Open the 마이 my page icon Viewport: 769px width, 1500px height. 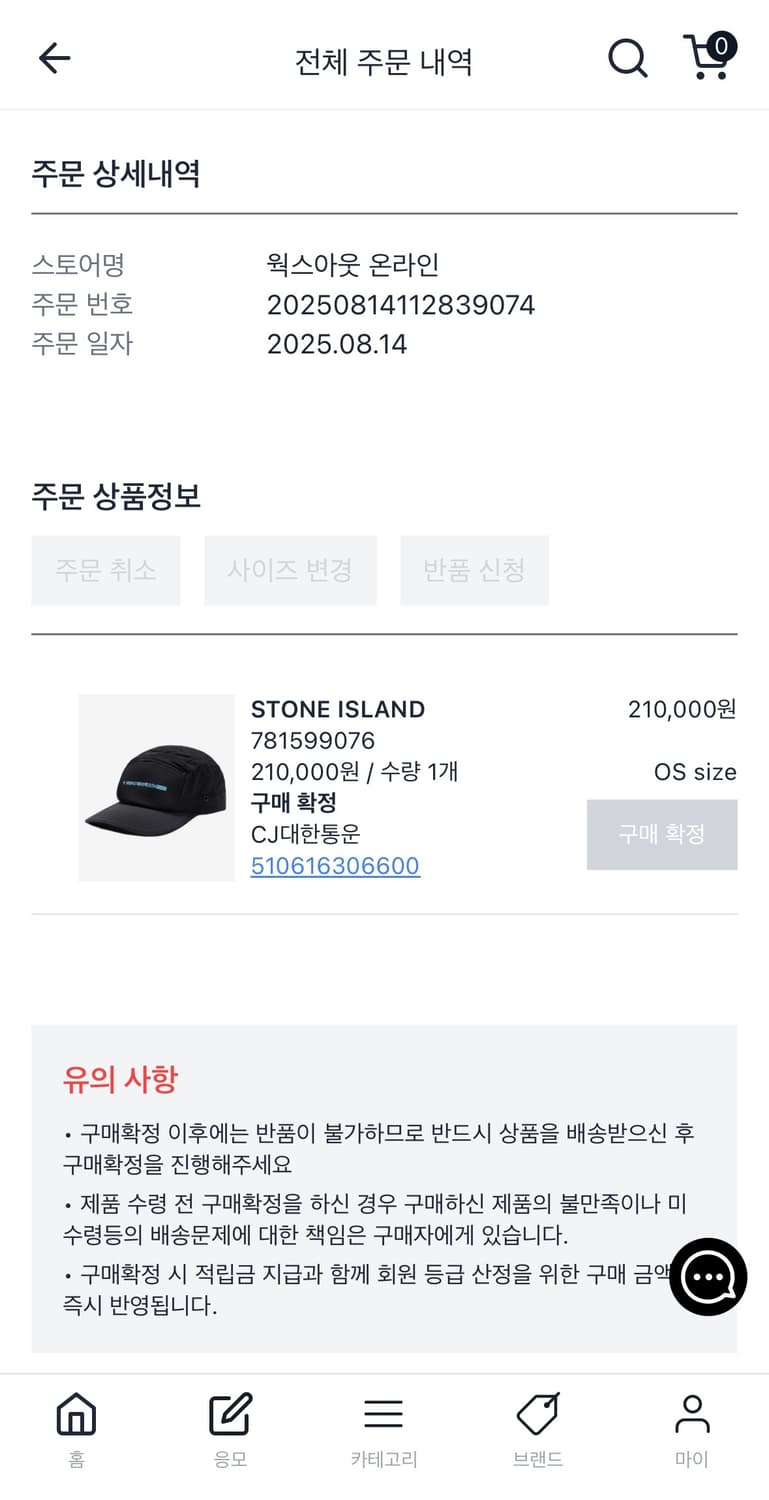[691, 1414]
